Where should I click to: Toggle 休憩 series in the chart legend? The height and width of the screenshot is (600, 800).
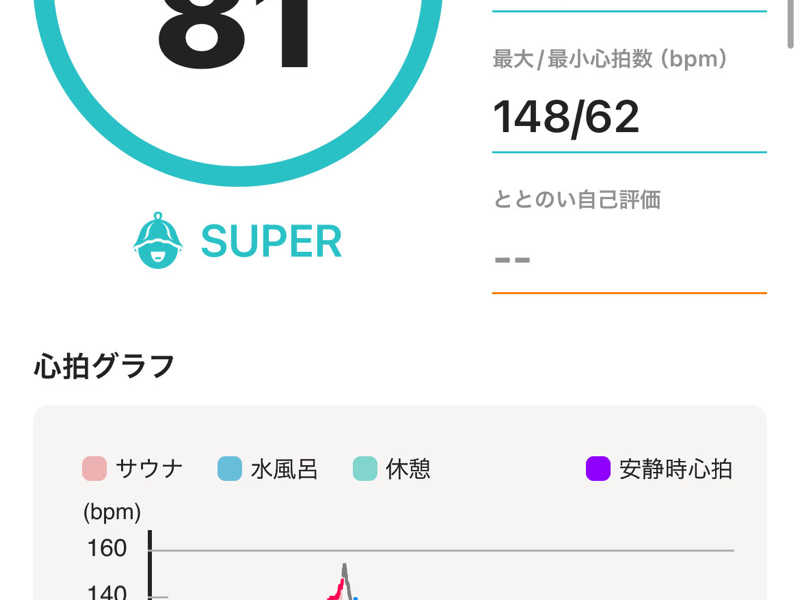392,468
